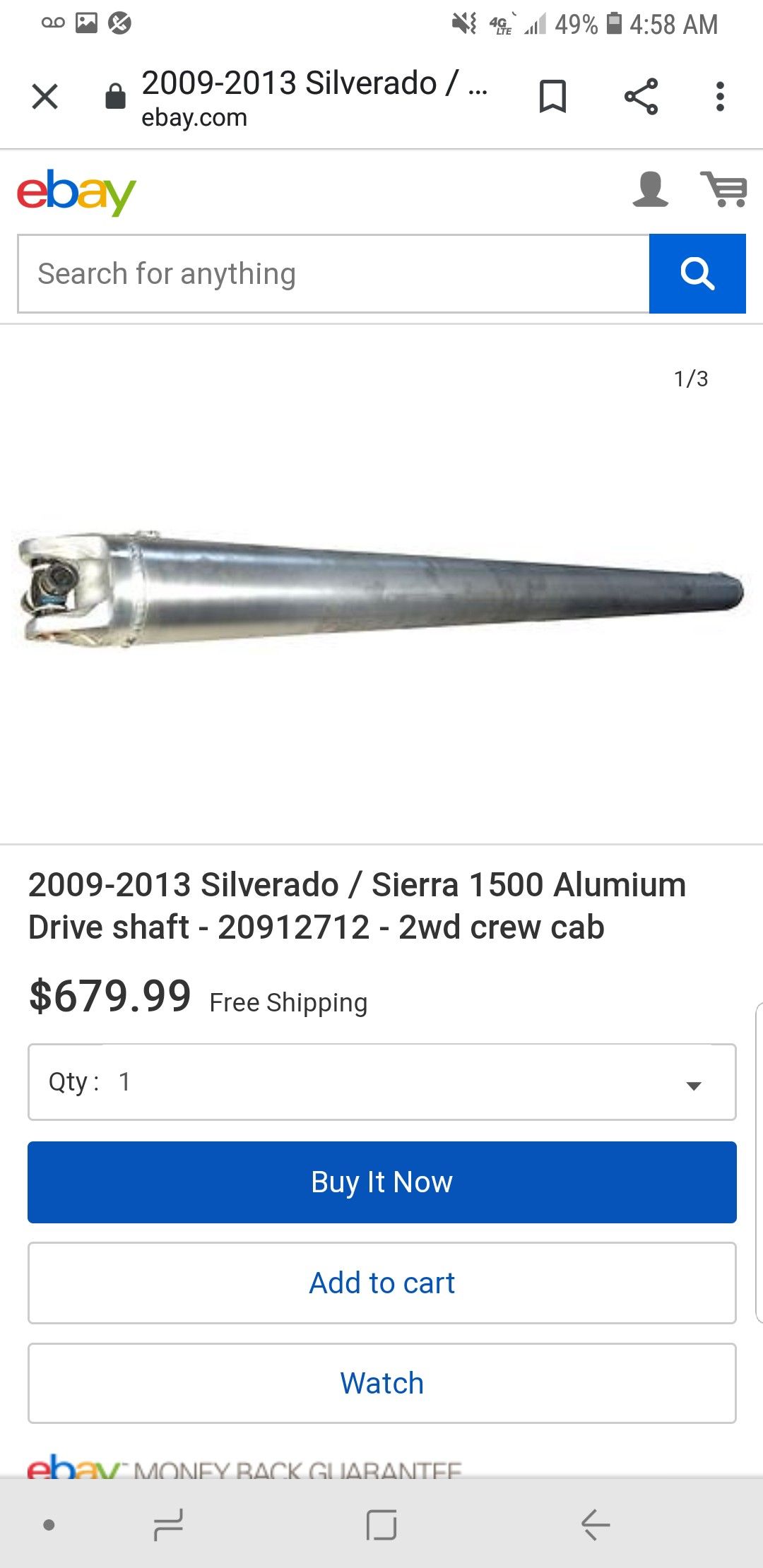
Task: Focus the Search for anything field
Action: 333,274
